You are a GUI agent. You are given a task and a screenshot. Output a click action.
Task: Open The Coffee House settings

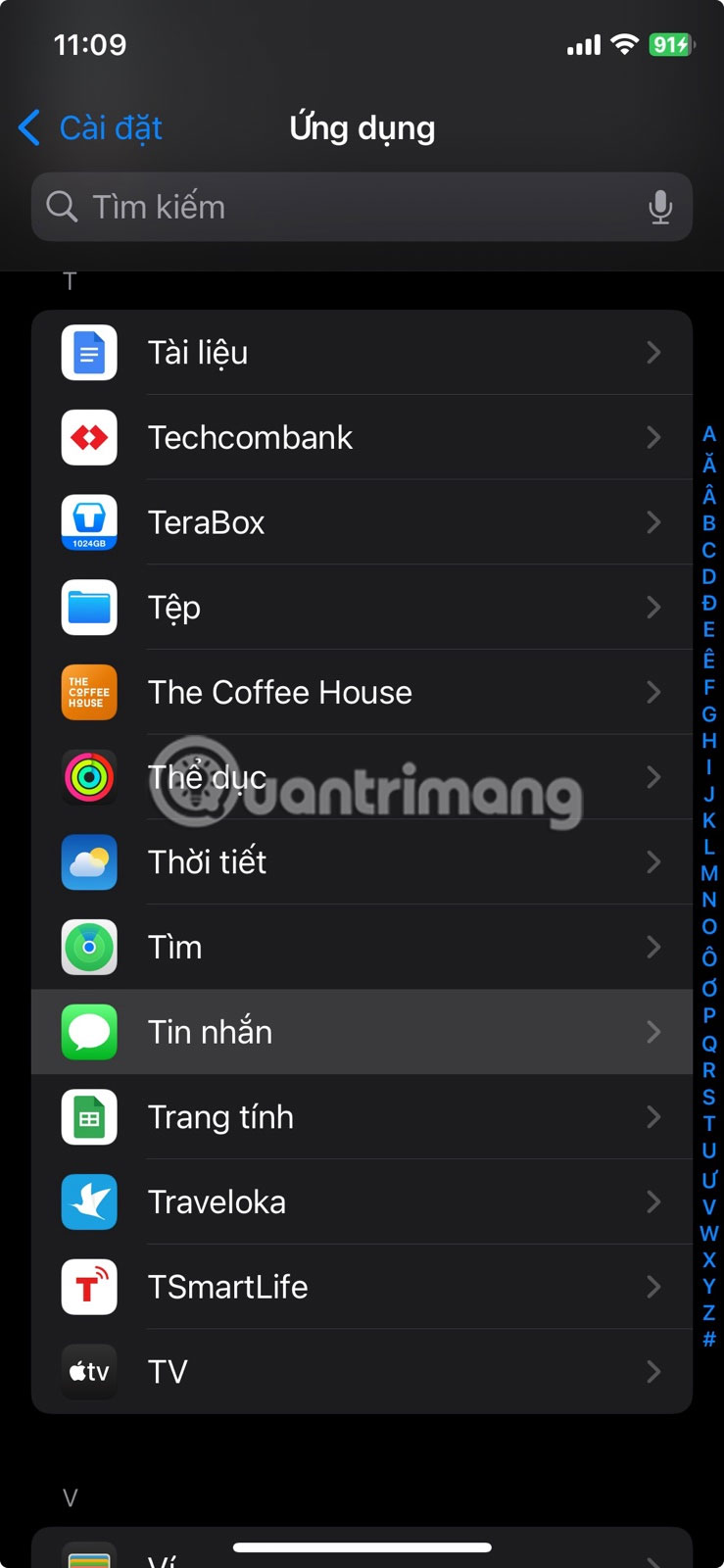[x=362, y=693]
